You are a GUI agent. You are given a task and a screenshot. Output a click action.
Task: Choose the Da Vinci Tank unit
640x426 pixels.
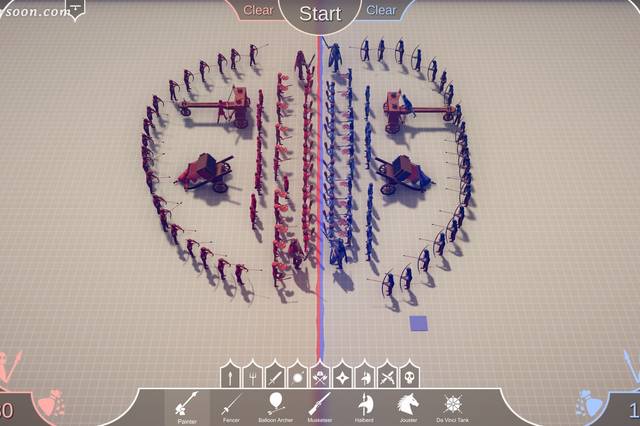coord(452,406)
